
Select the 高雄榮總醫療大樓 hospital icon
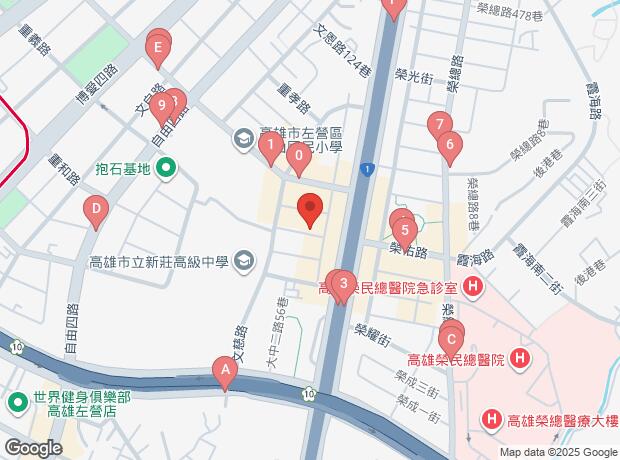pyautogui.click(x=491, y=419)
